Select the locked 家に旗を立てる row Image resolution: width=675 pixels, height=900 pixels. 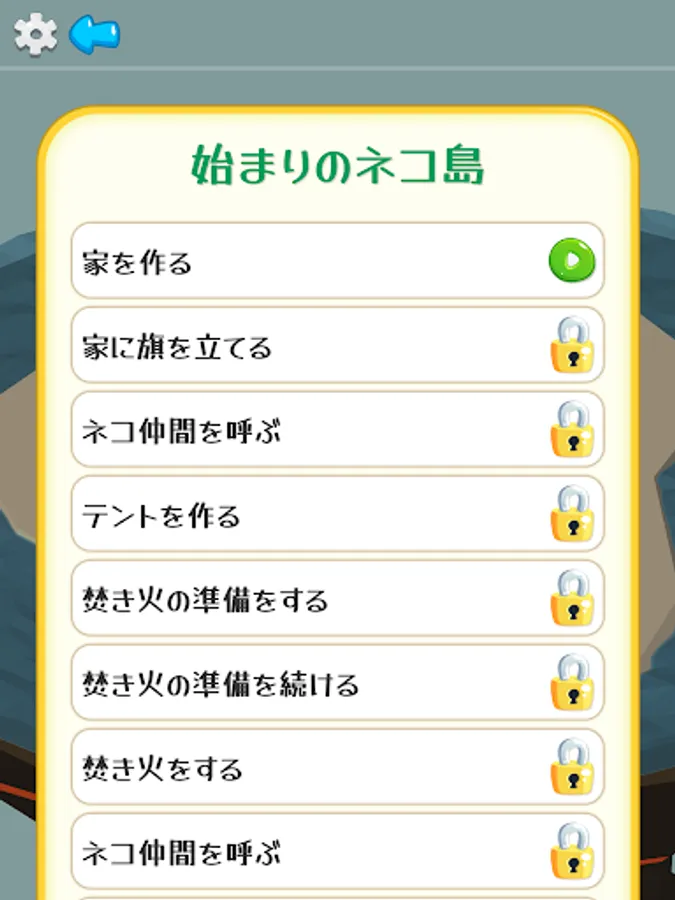coord(338,345)
